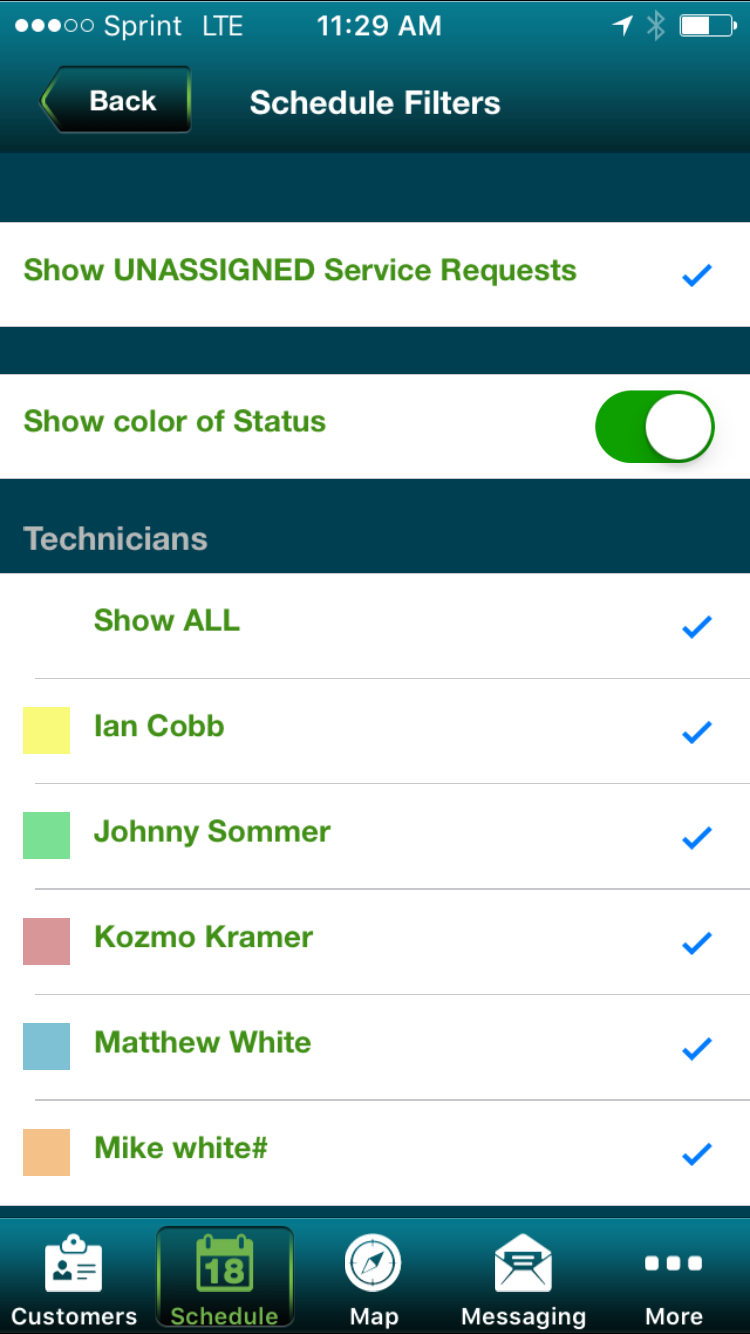Uncheck Show UNASSIGNED Service Requests
750x1334 pixels.
coord(374,273)
